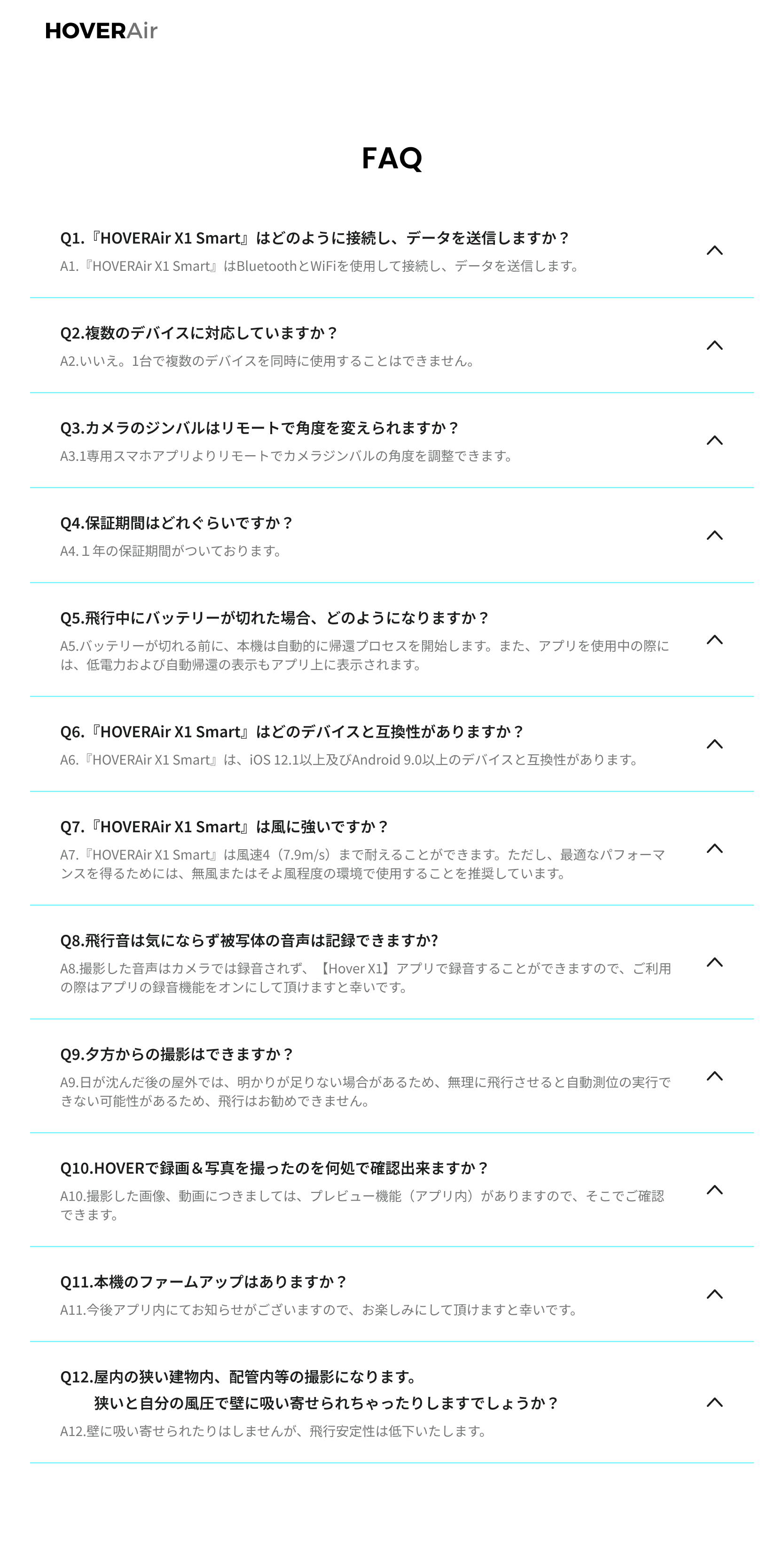Collapse the Q1 data connection answer

tap(714, 251)
